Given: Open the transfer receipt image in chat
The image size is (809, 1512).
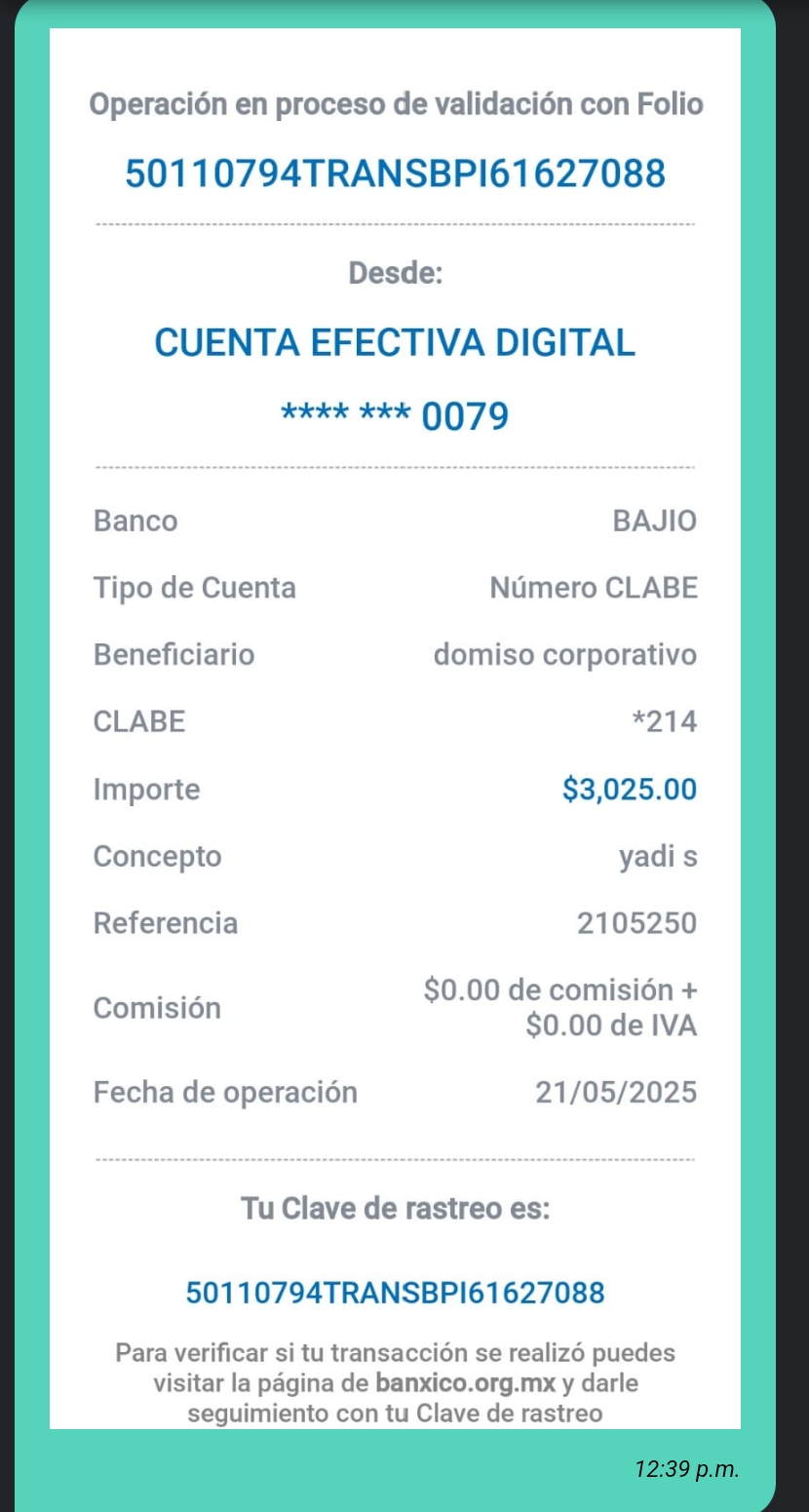Looking at the screenshot, I should [395, 728].
